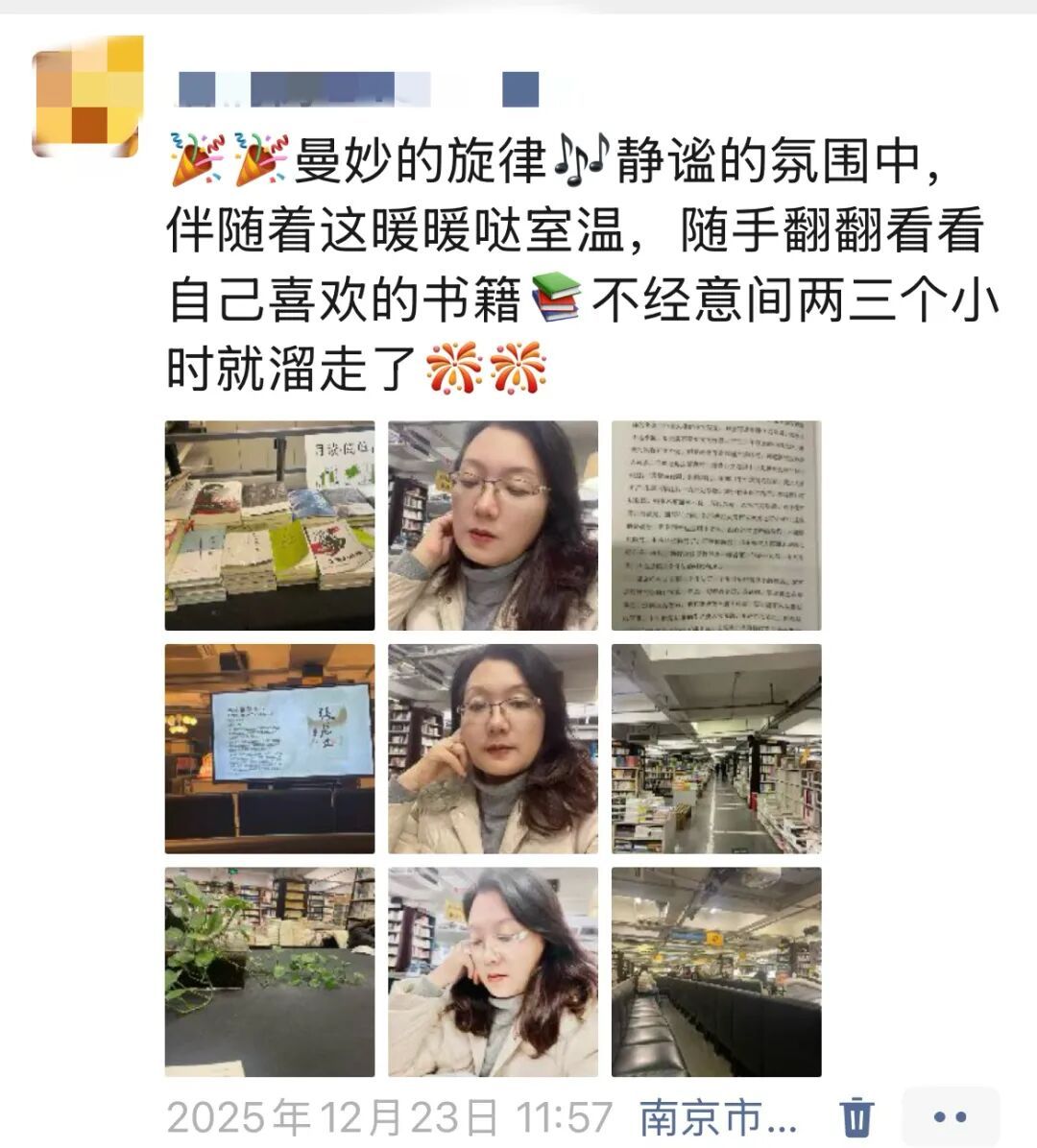Open the 南京市 location link
The image size is (1037, 1148).
point(718,1118)
